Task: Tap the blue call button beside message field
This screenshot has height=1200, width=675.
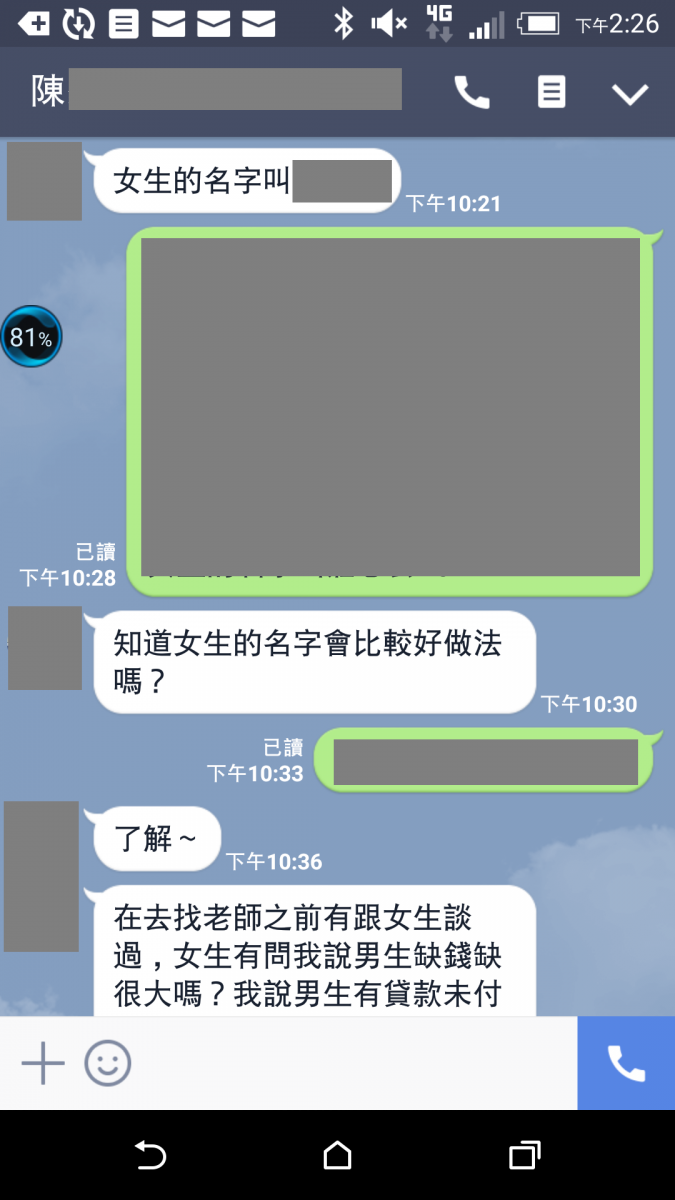Action: click(x=626, y=1063)
